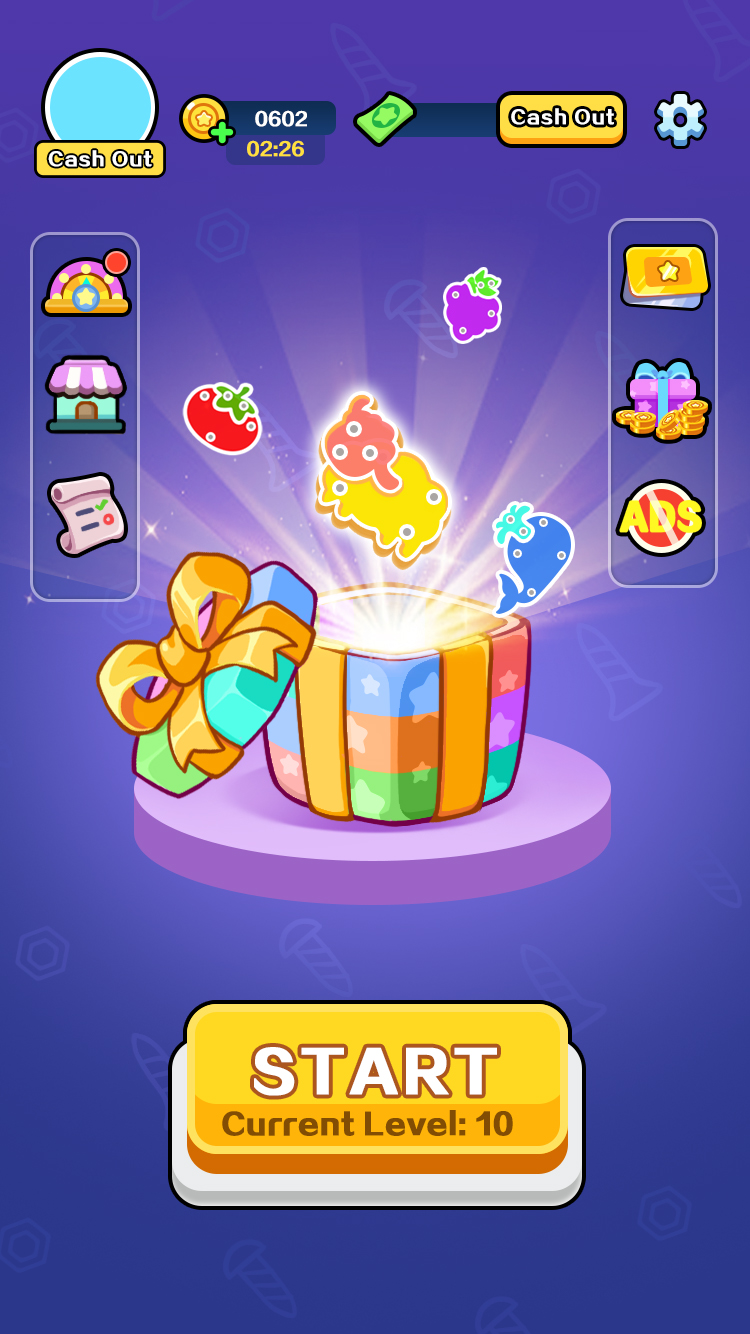Open the task list scroll
The image size is (750, 1334).
(x=87, y=514)
